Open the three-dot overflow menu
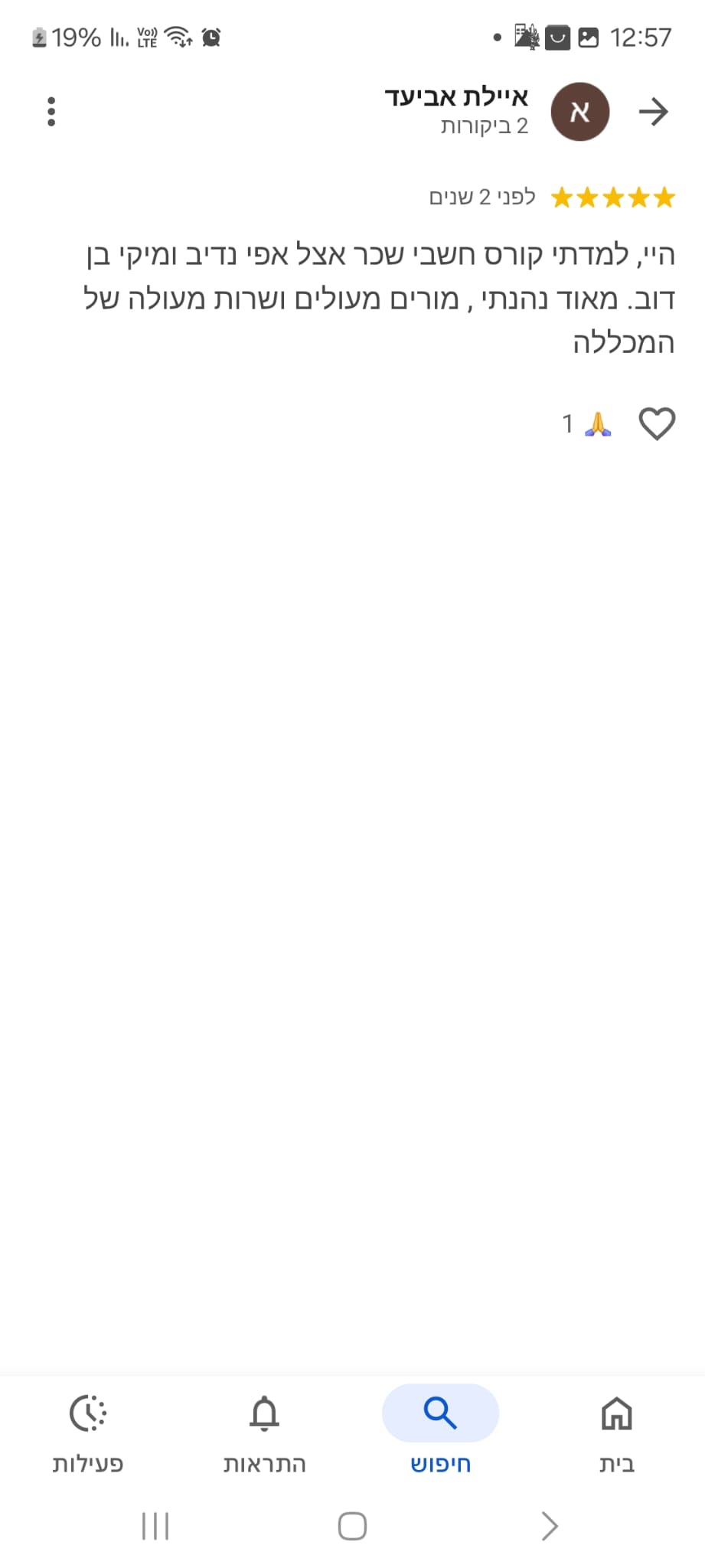The image size is (705, 1568). [x=51, y=110]
